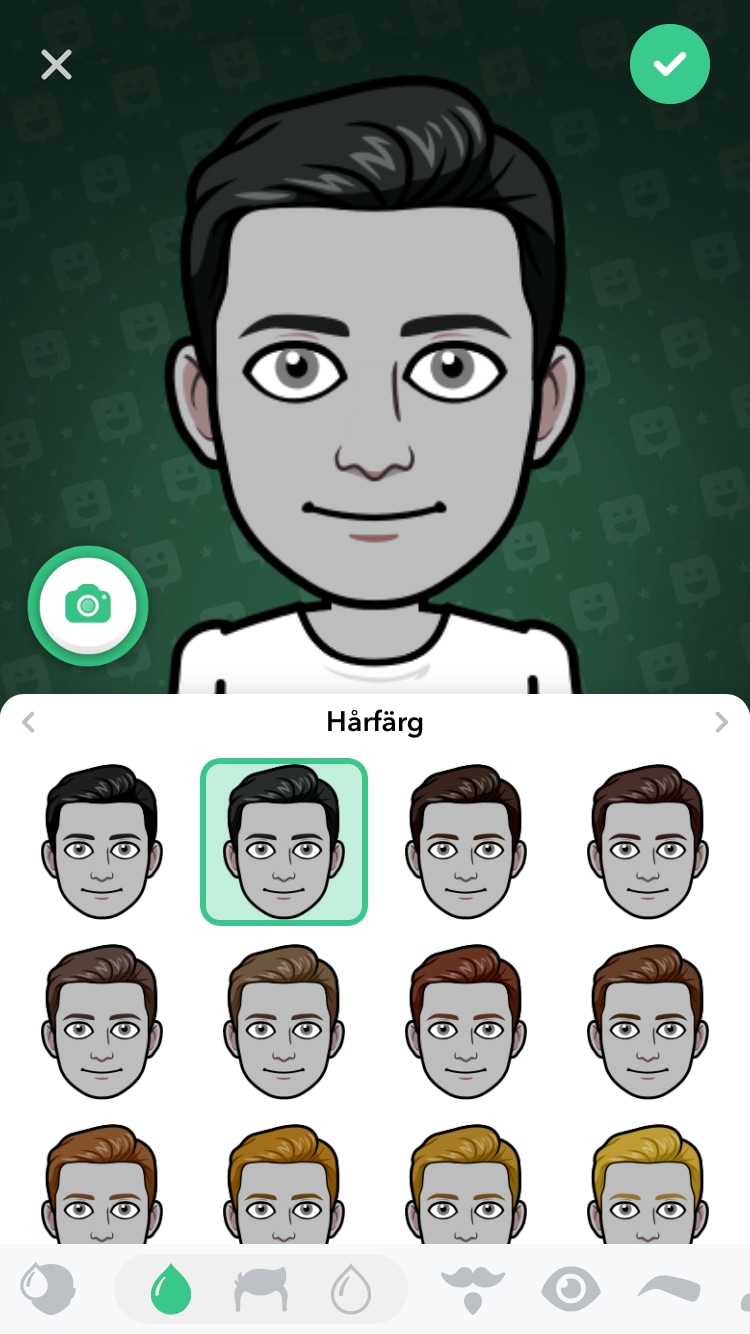Open the camera selfie button
750x1334 pixels.
[x=88, y=605]
